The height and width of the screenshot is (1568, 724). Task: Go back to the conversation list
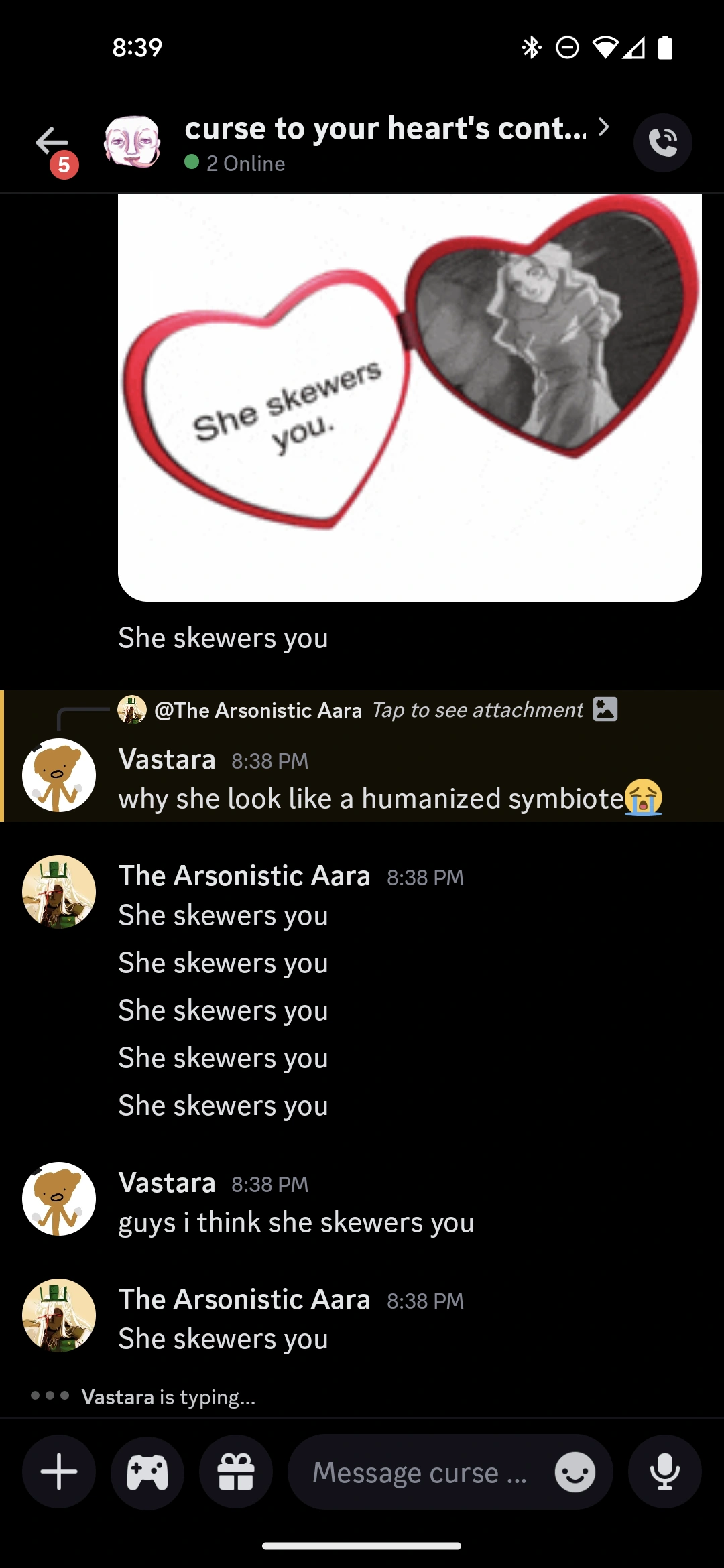pyautogui.click(x=52, y=142)
